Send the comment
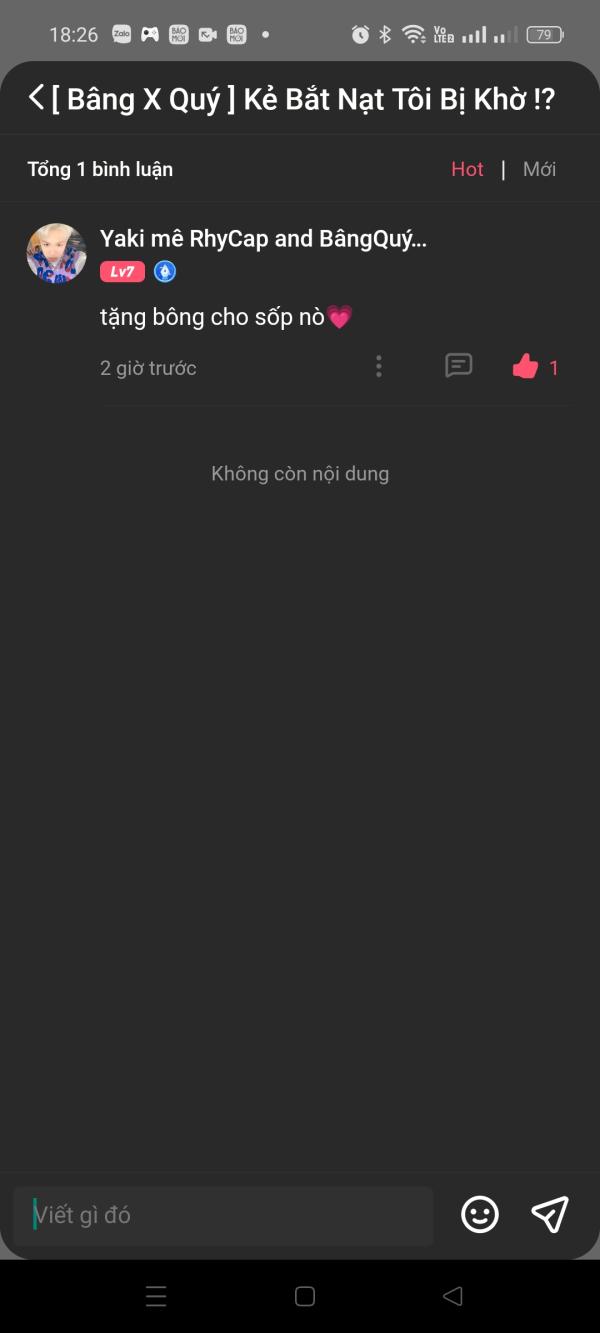The image size is (600, 1333). (x=550, y=1215)
